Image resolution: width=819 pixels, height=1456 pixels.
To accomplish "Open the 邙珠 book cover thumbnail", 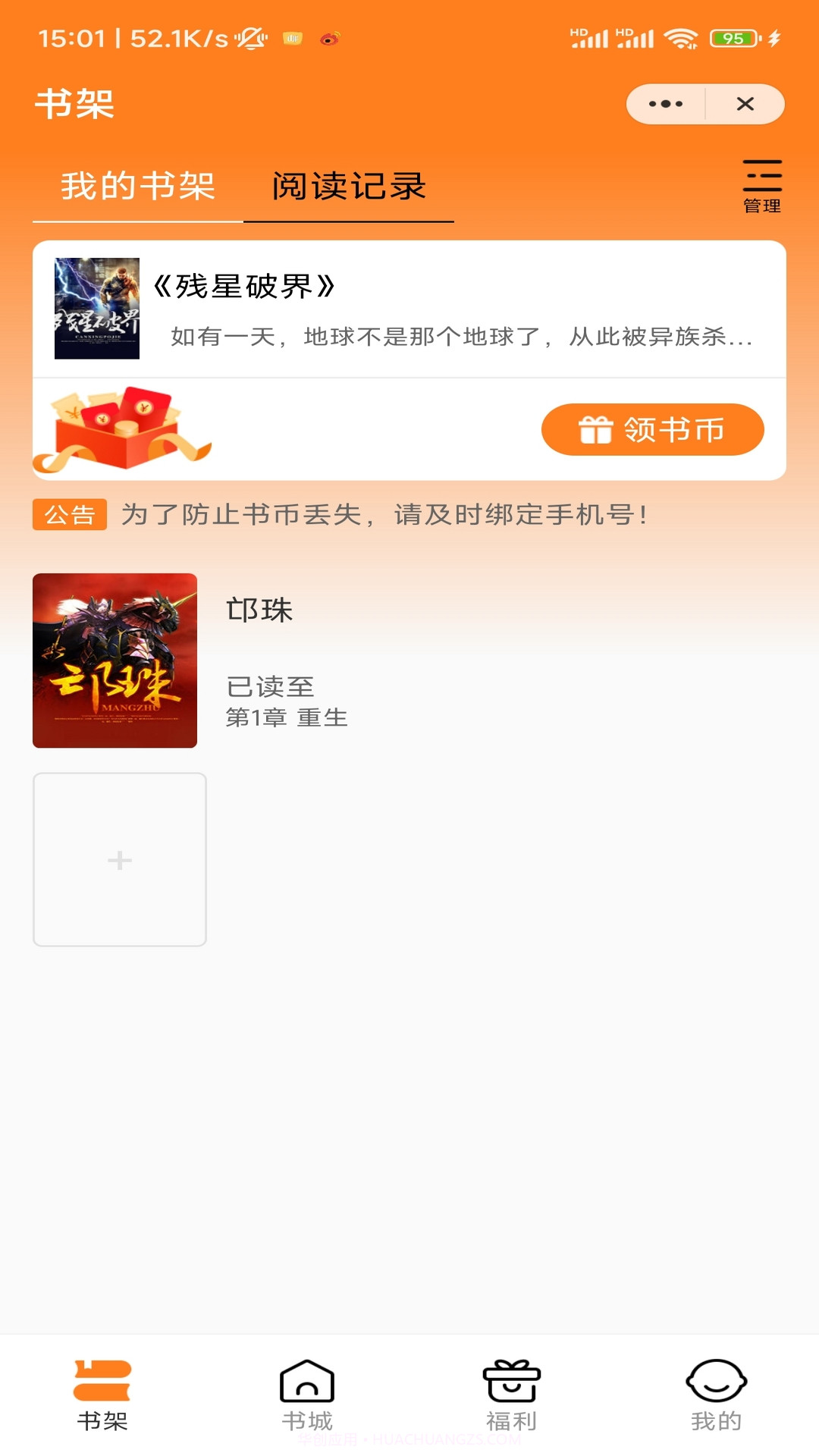I will click(x=115, y=662).
